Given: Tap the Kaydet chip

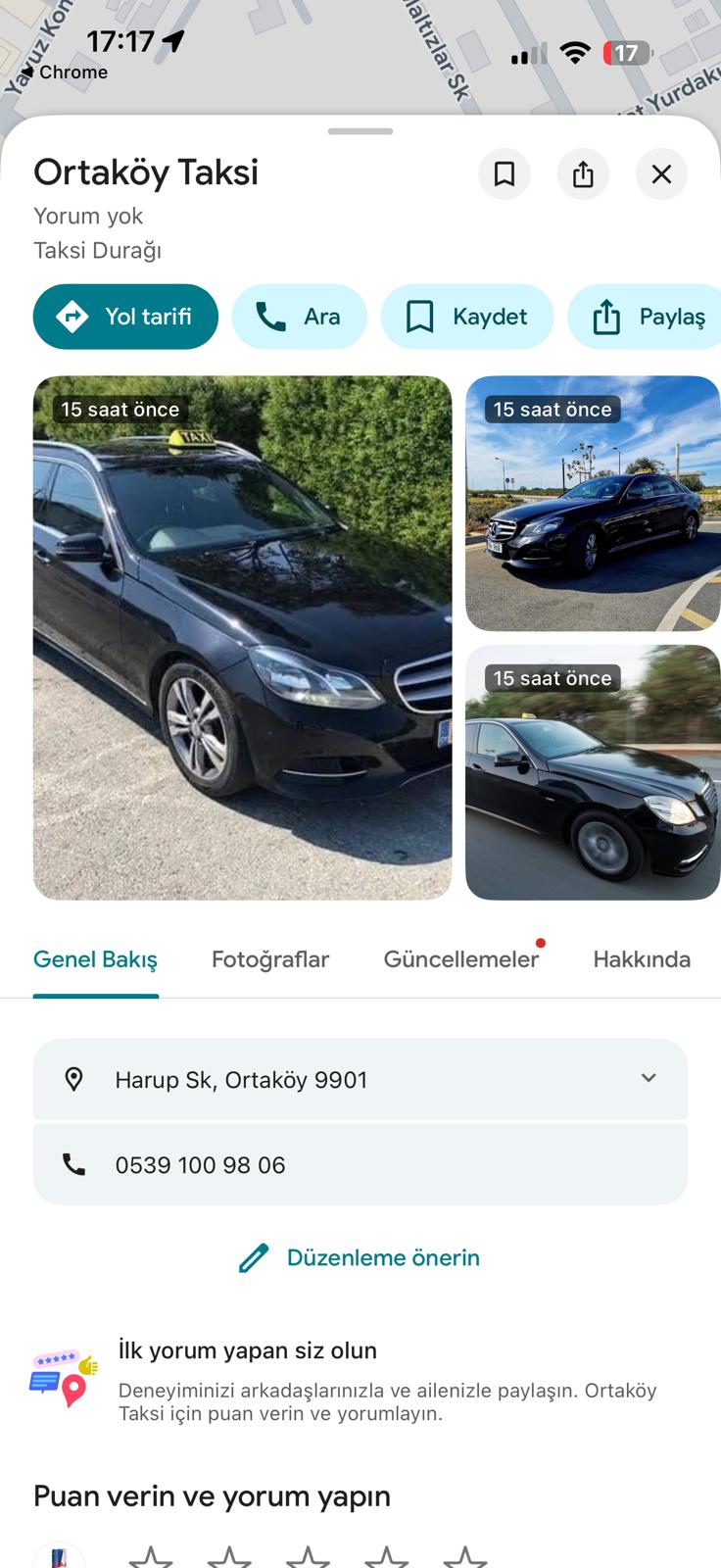Looking at the screenshot, I should click(467, 317).
